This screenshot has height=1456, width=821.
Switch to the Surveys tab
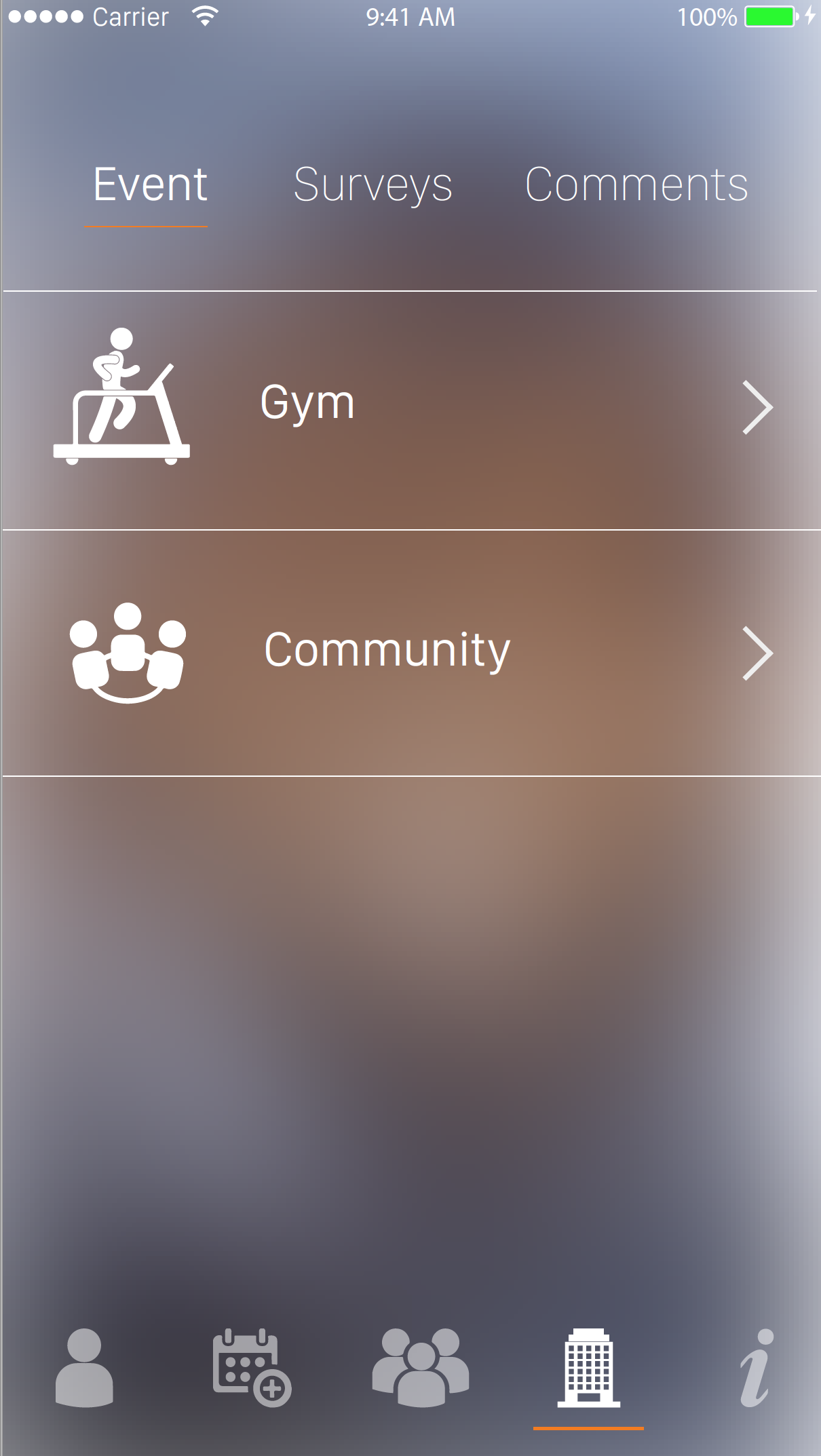(x=373, y=185)
